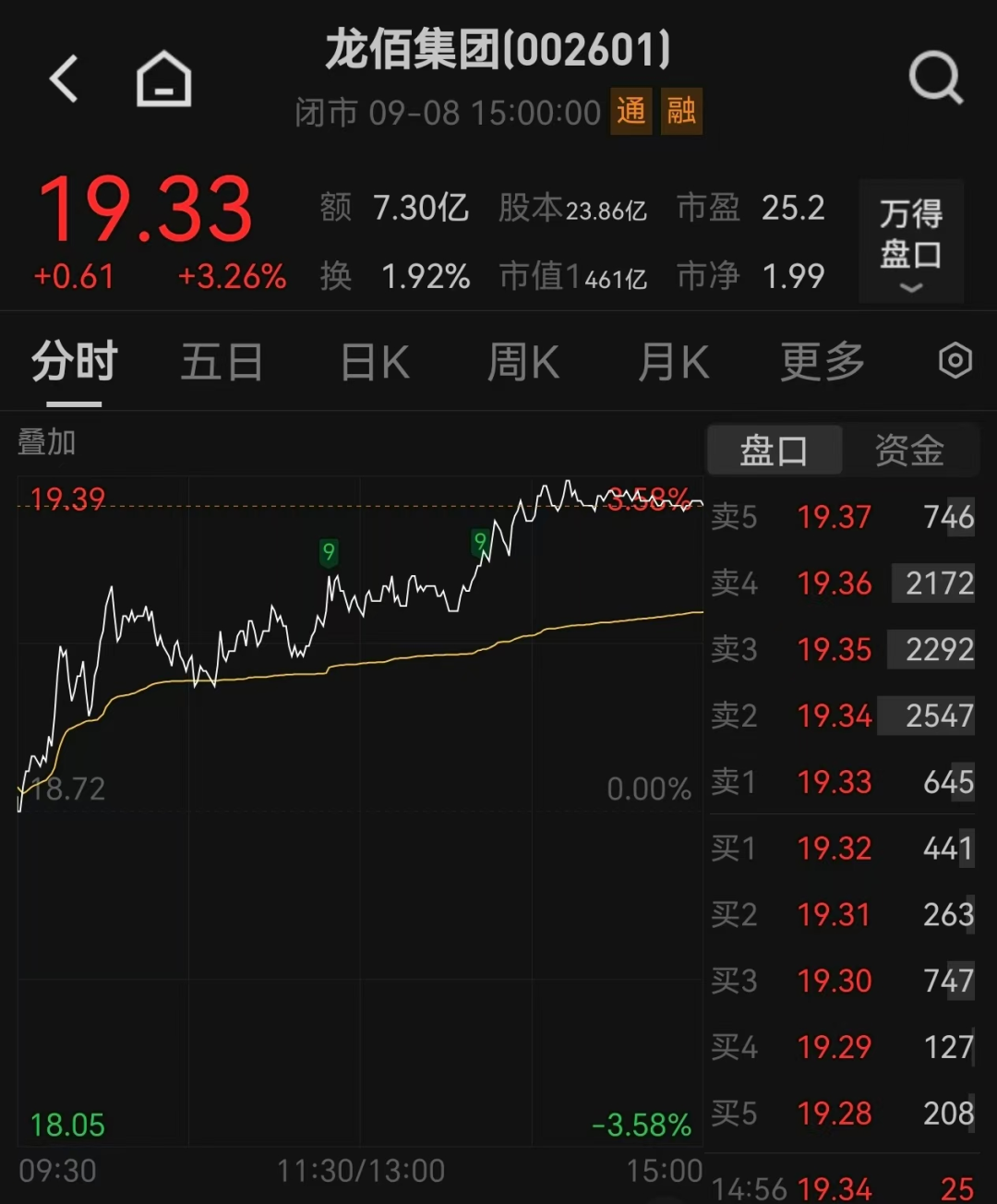This screenshot has height=1204, width=997.
Task: Select the 周K chart tab
Action: tap(523, 362)
